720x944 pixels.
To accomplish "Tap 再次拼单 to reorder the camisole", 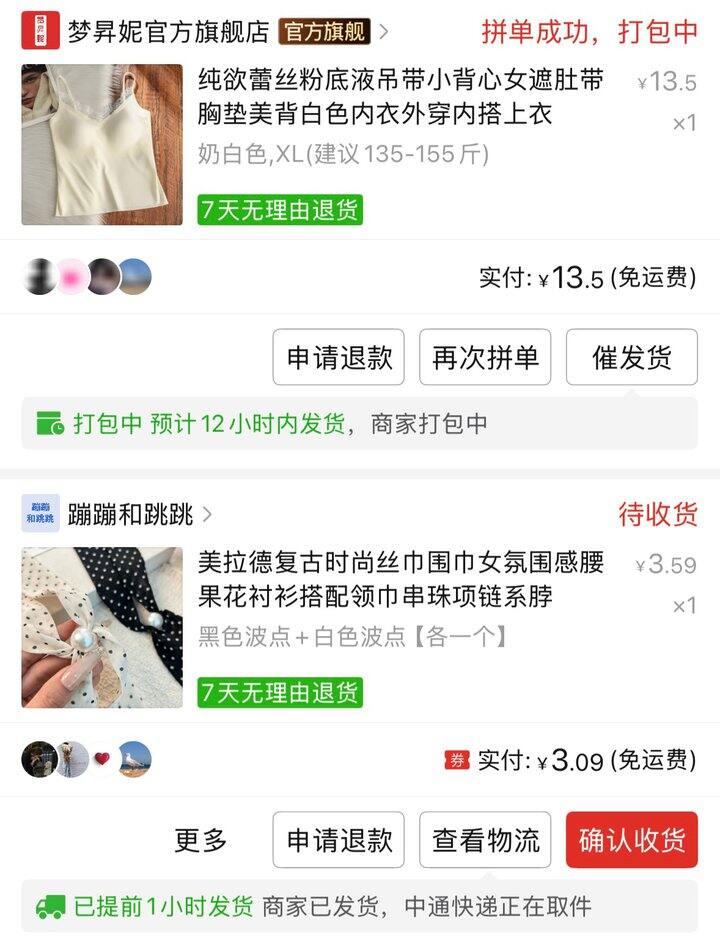I will click(485, 357).
